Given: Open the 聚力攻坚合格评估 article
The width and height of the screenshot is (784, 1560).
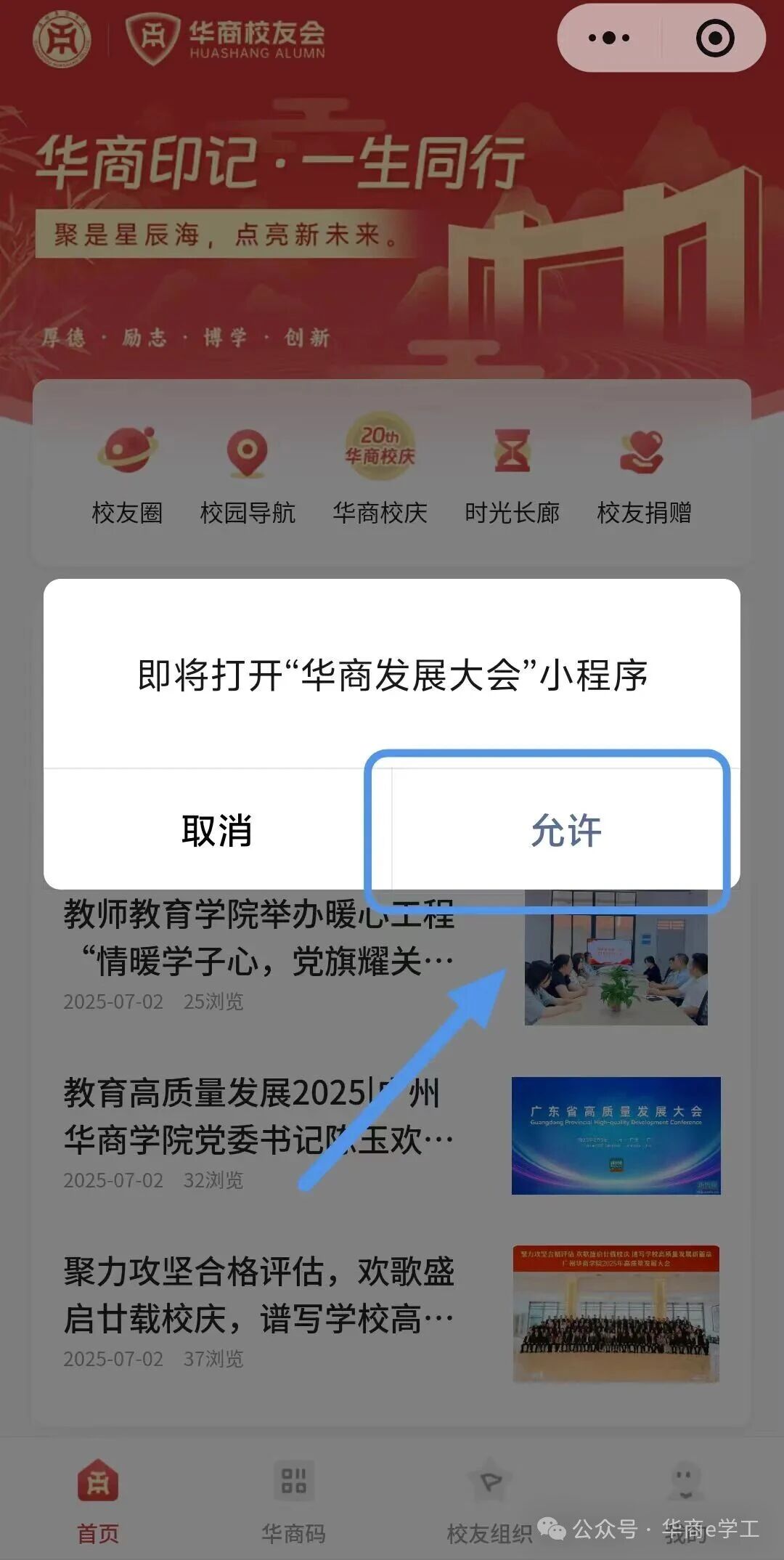Looking at the screenshot, I should coord(258,1300).
